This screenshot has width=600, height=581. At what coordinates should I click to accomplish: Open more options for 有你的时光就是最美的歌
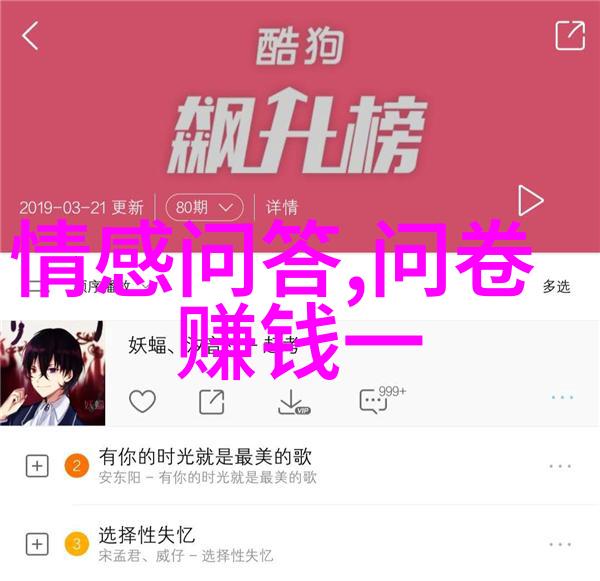pos(560,465)
